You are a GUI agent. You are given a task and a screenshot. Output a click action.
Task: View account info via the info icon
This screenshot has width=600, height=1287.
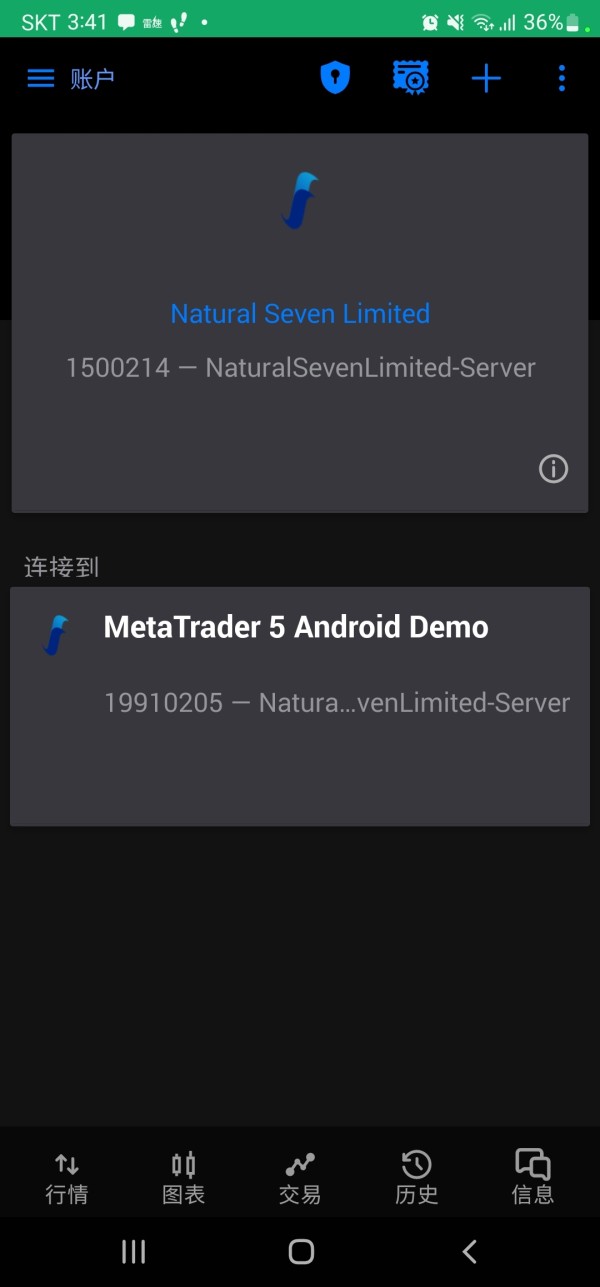point(553,468)
